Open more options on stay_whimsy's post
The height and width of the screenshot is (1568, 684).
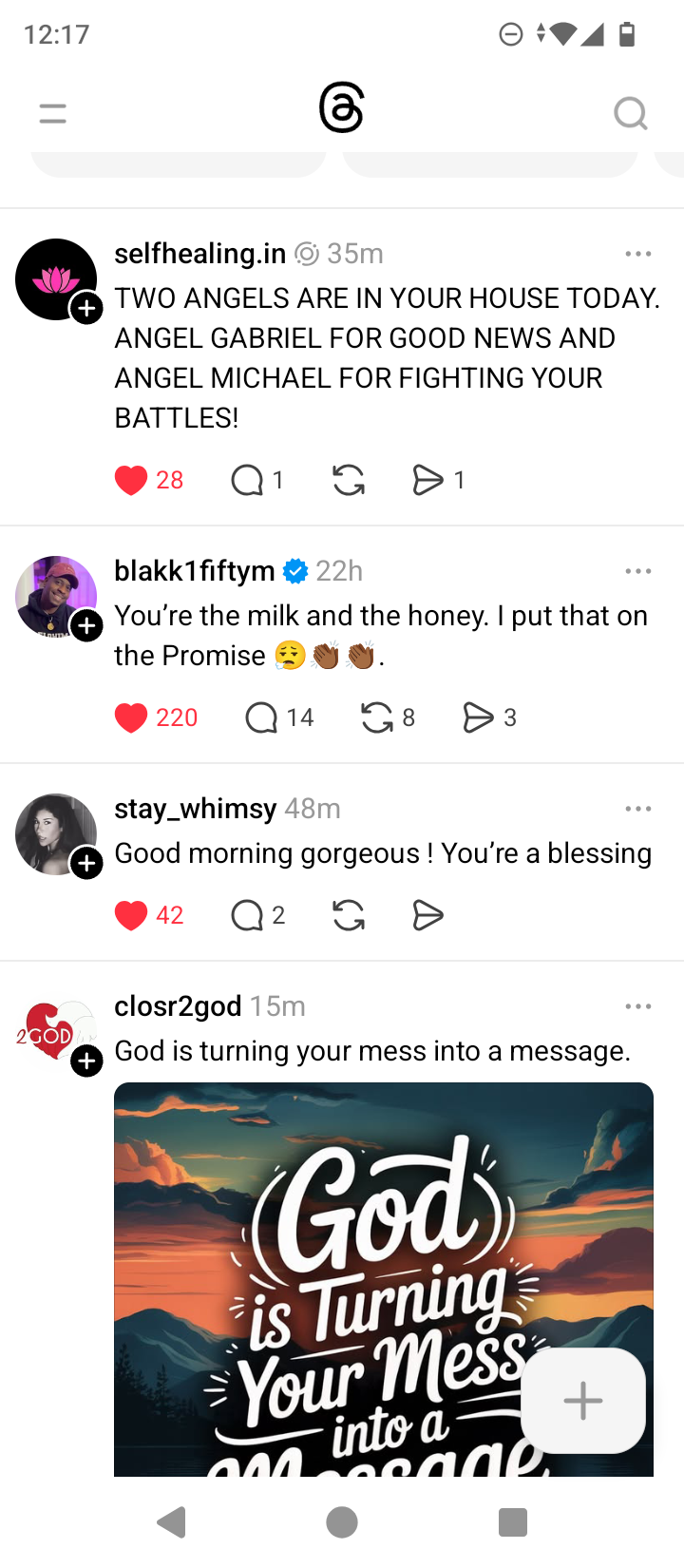pyautogui.click(x=638, y=809)
